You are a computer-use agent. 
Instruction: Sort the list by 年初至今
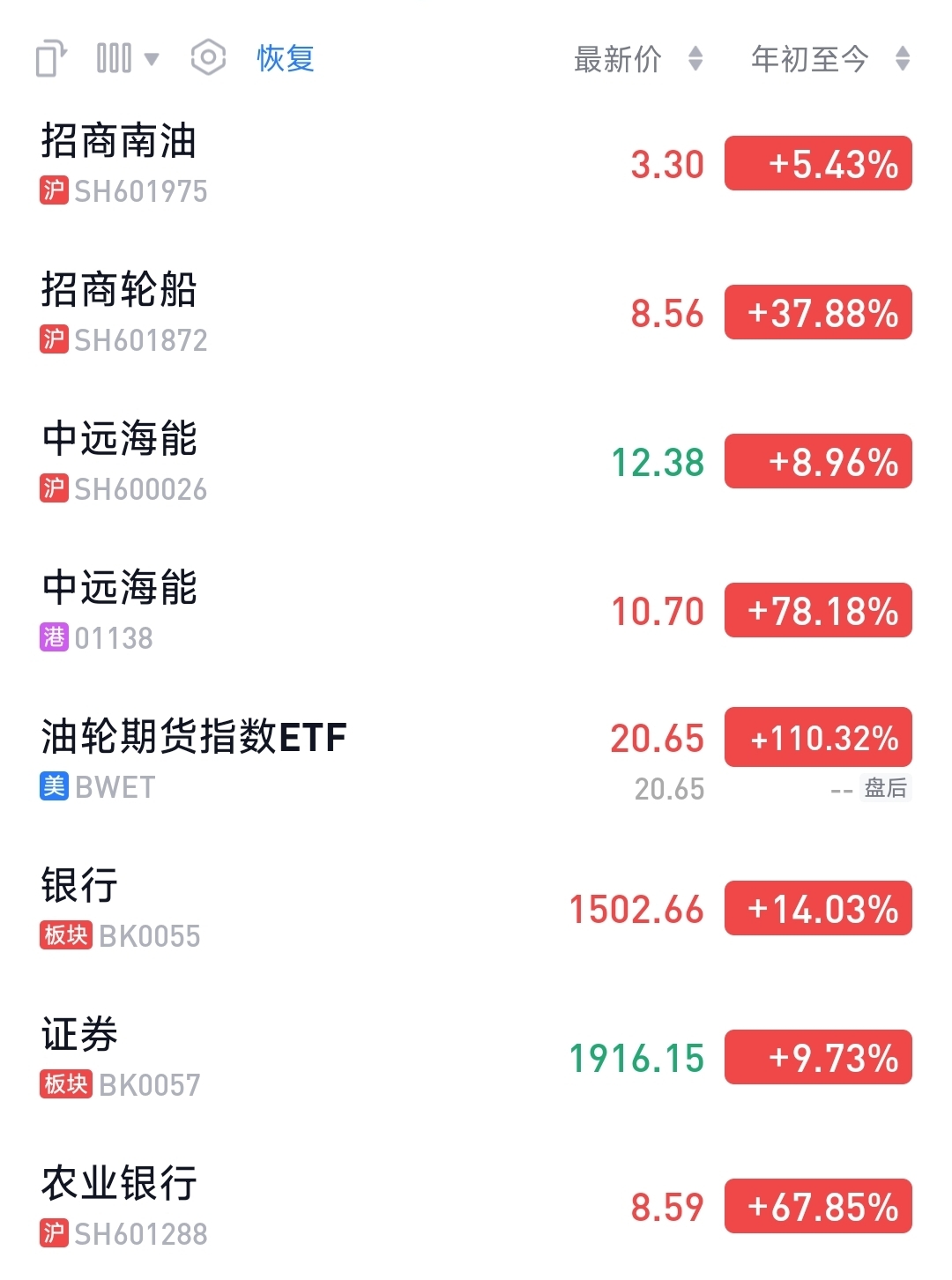point(829,59)
